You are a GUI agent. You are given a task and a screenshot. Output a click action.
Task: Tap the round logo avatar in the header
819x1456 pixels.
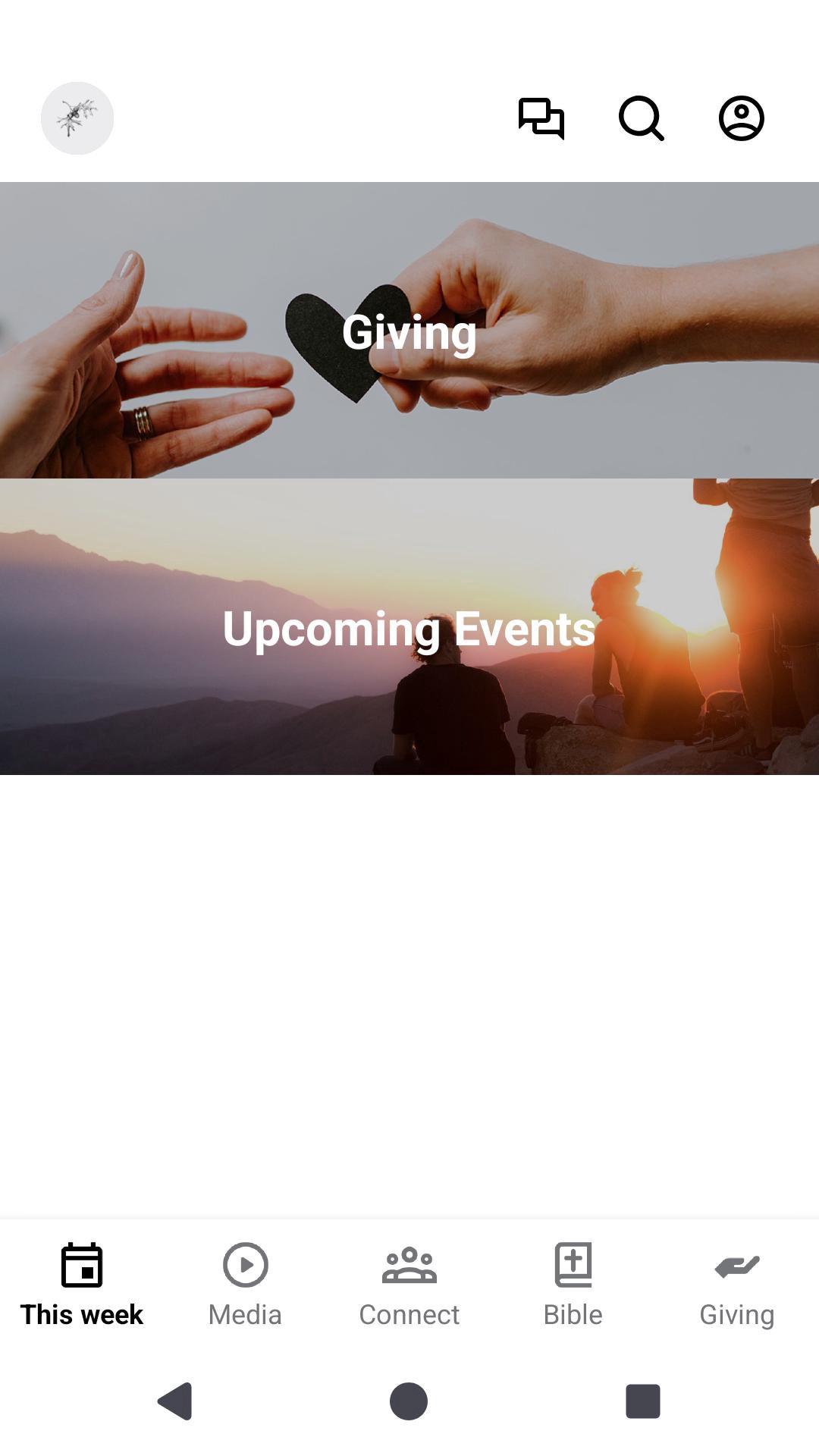click(77, 118)
